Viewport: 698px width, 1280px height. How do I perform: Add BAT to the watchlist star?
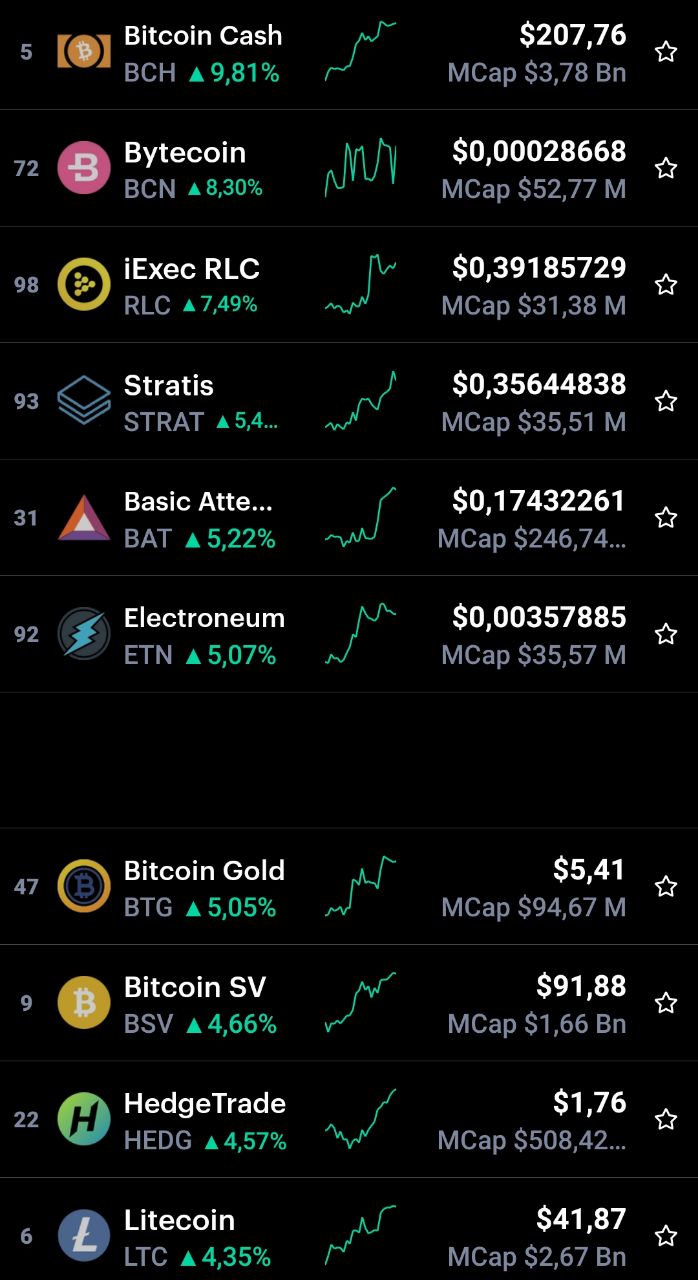666,518
